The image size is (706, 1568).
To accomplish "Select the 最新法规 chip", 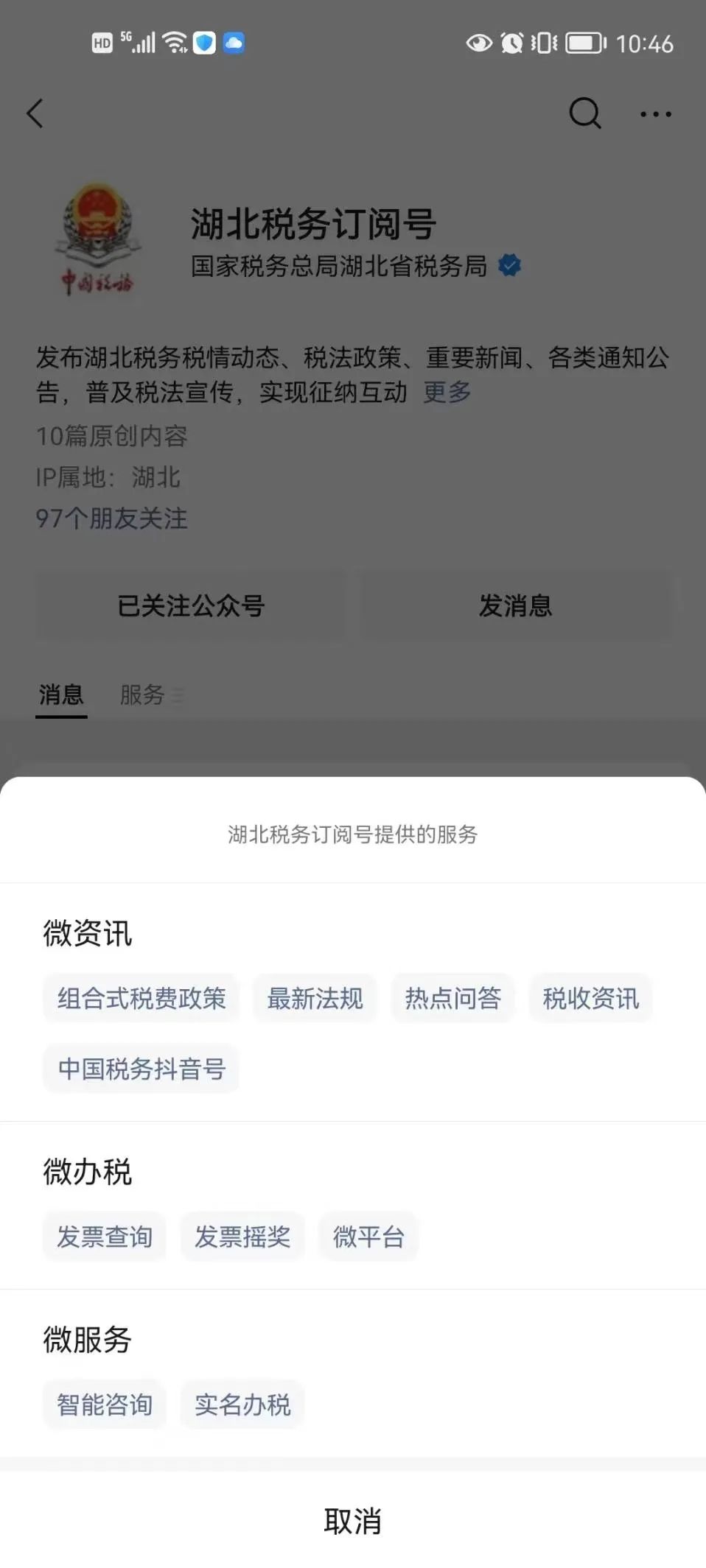I will [315, 999].
